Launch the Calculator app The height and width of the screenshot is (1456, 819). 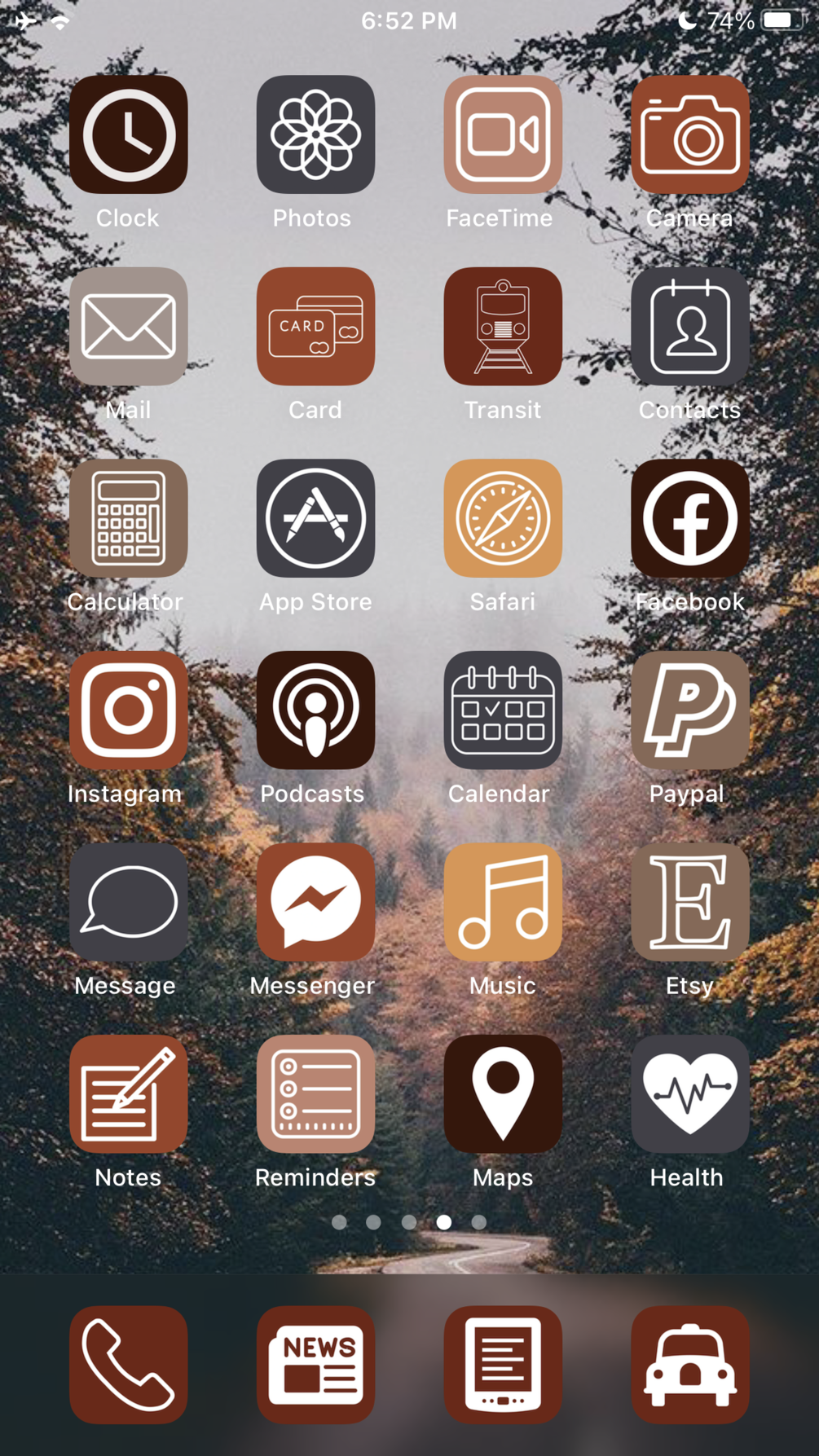(x=128, y=518)
